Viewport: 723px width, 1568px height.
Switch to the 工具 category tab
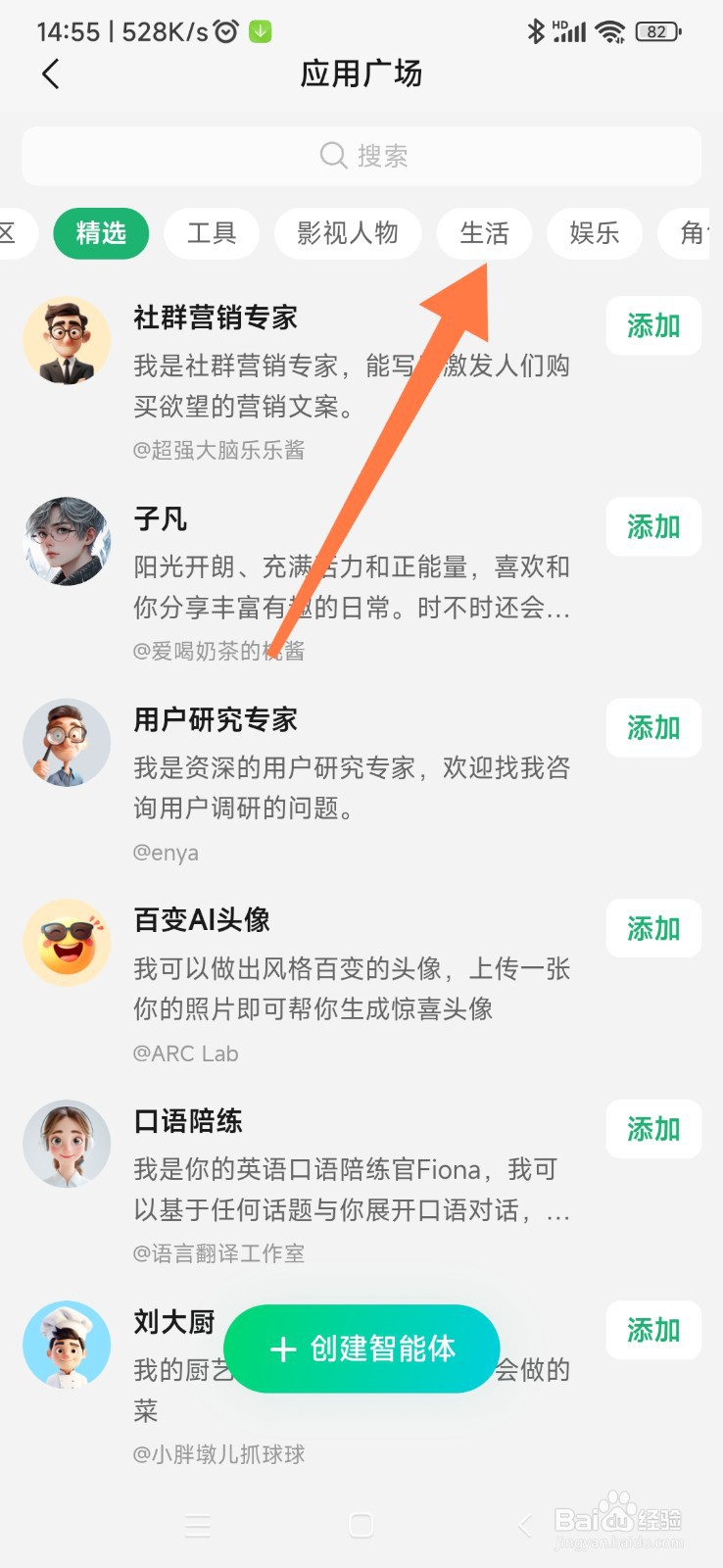[x=212, y=233]
